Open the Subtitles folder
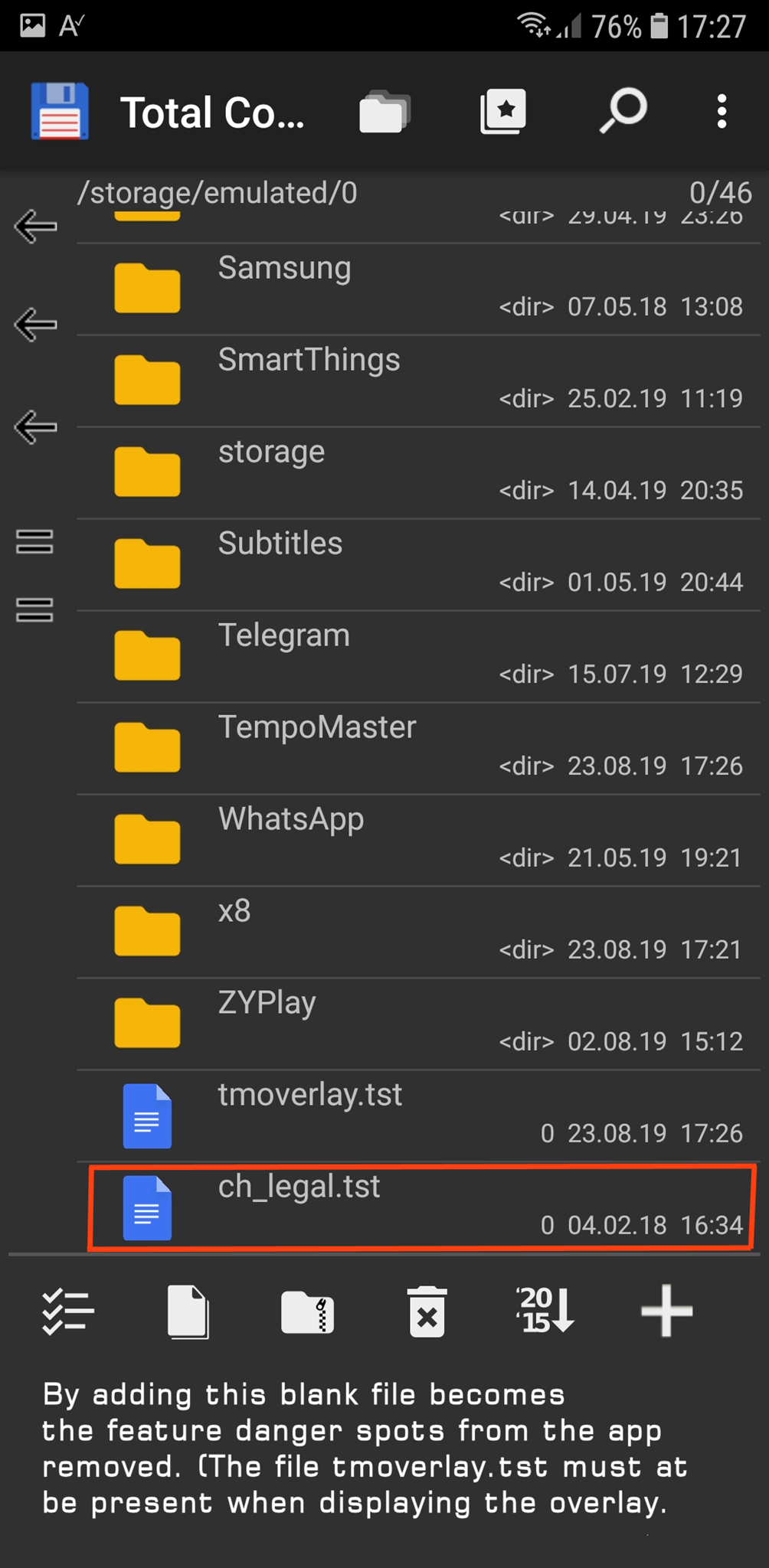Screen dimensions: 769x1568 pos(418,565)
